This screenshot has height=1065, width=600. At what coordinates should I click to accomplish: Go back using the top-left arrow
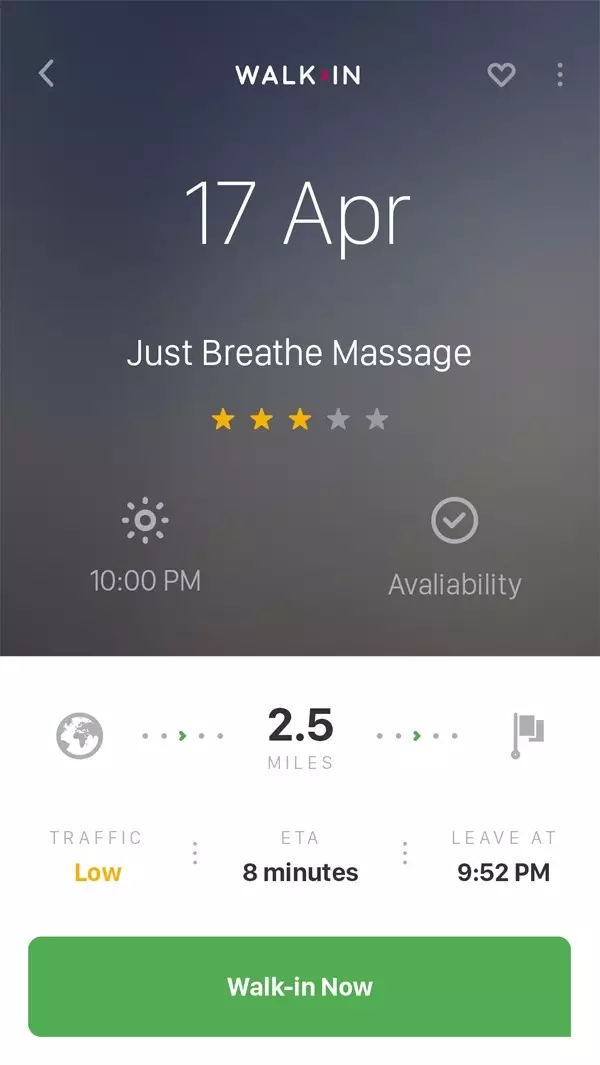(x=46, y=73)
